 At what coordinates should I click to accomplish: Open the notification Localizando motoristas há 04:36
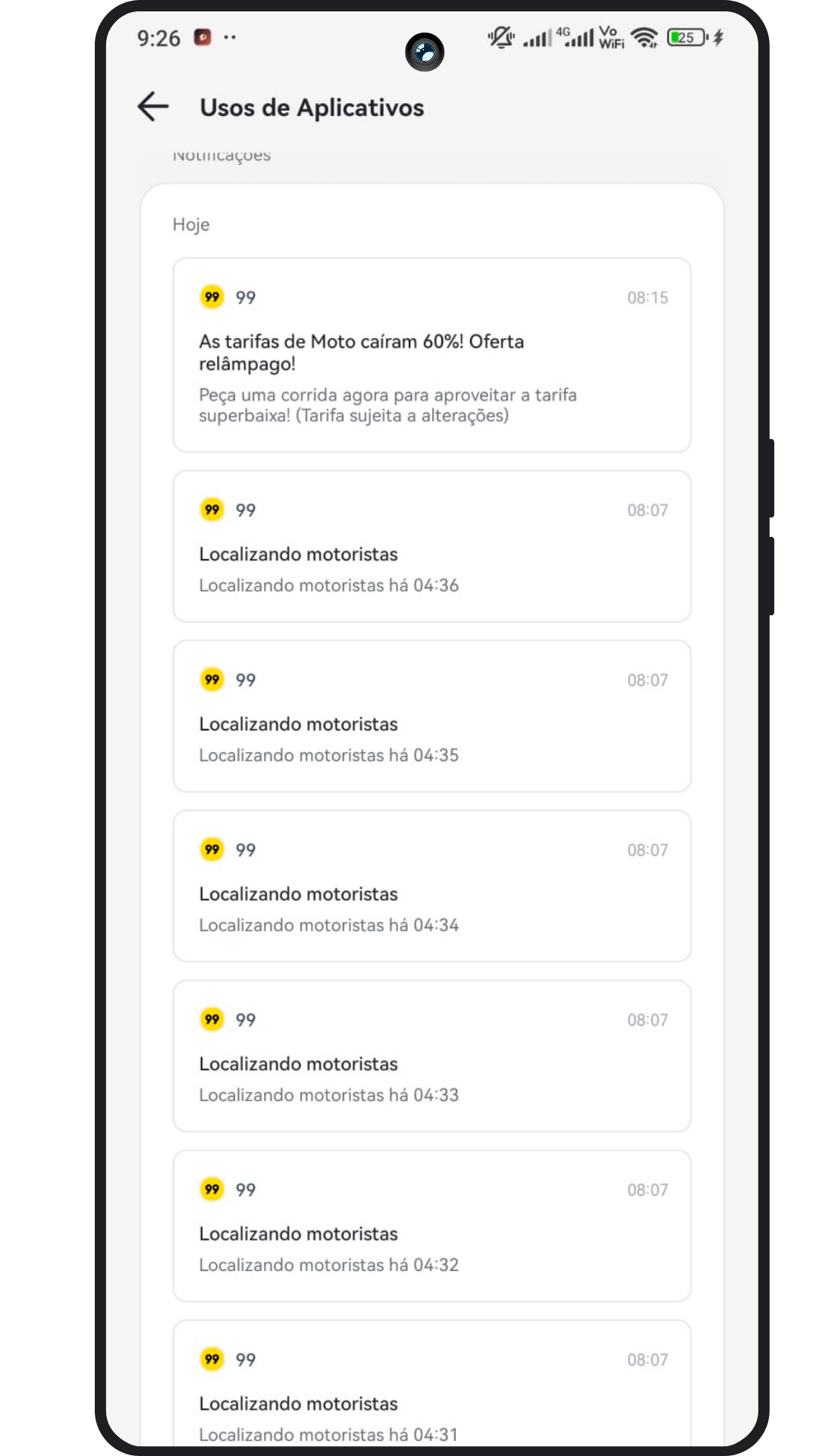click(431, 546)
